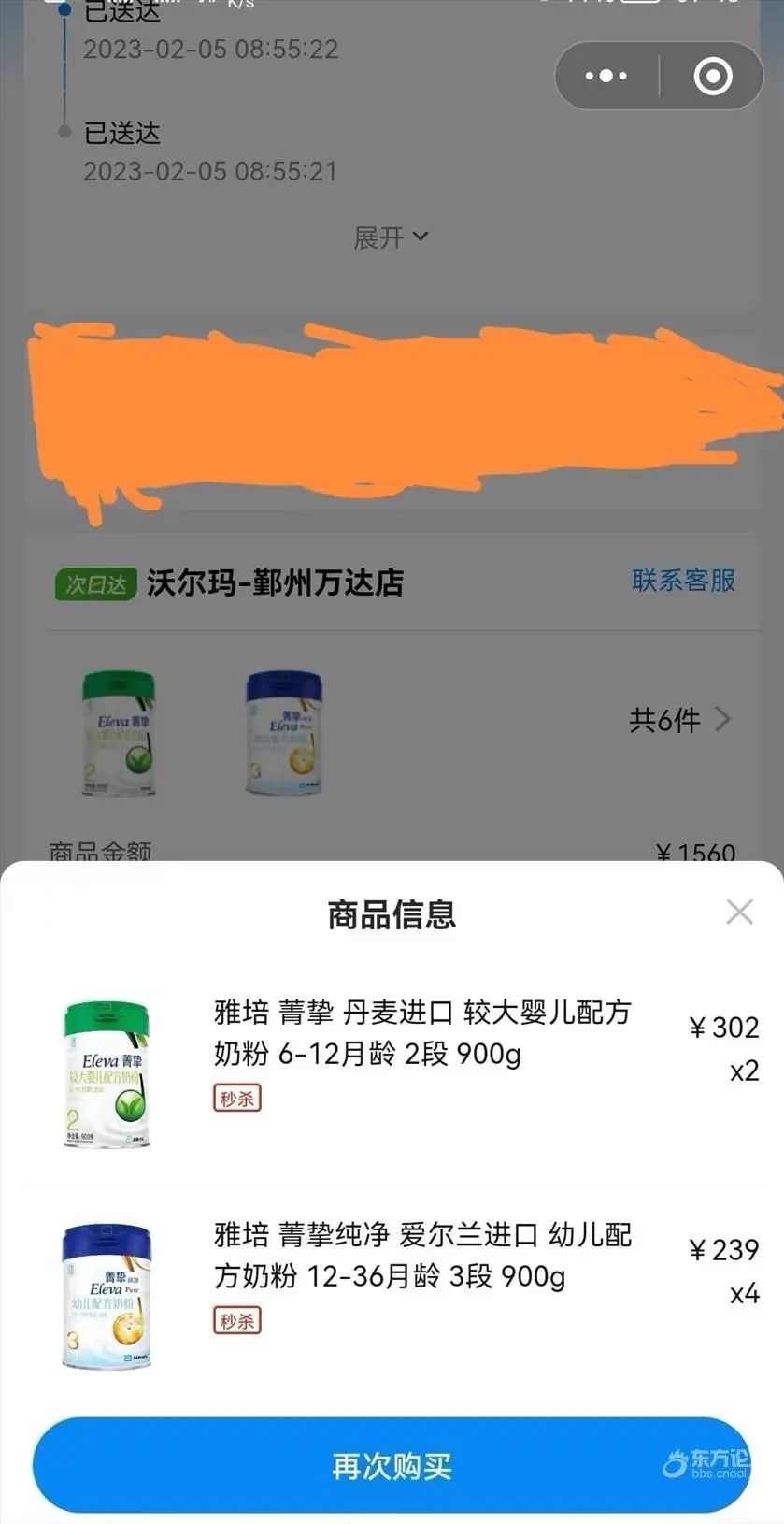This screenshot has width=784, height=1524.
Task: Click the latest 已送达 timeline entry
Action: point(120,11)
